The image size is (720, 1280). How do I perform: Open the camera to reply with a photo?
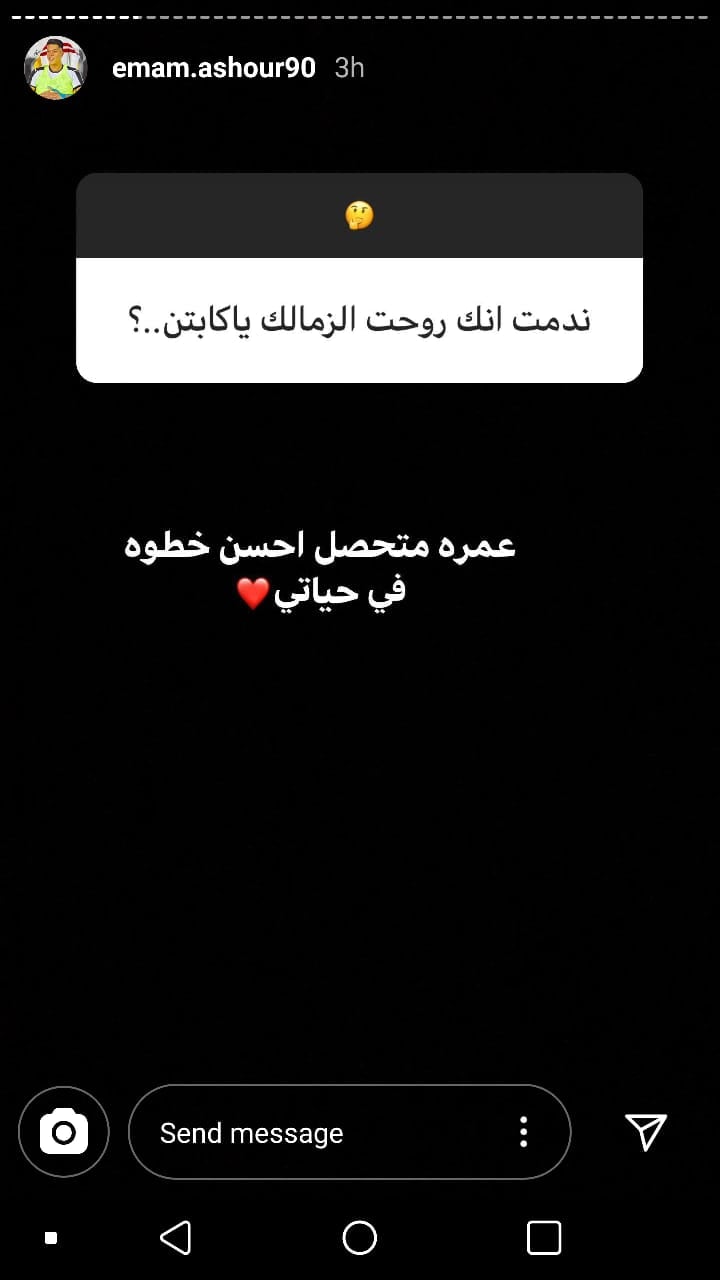tap(63, 1132)
